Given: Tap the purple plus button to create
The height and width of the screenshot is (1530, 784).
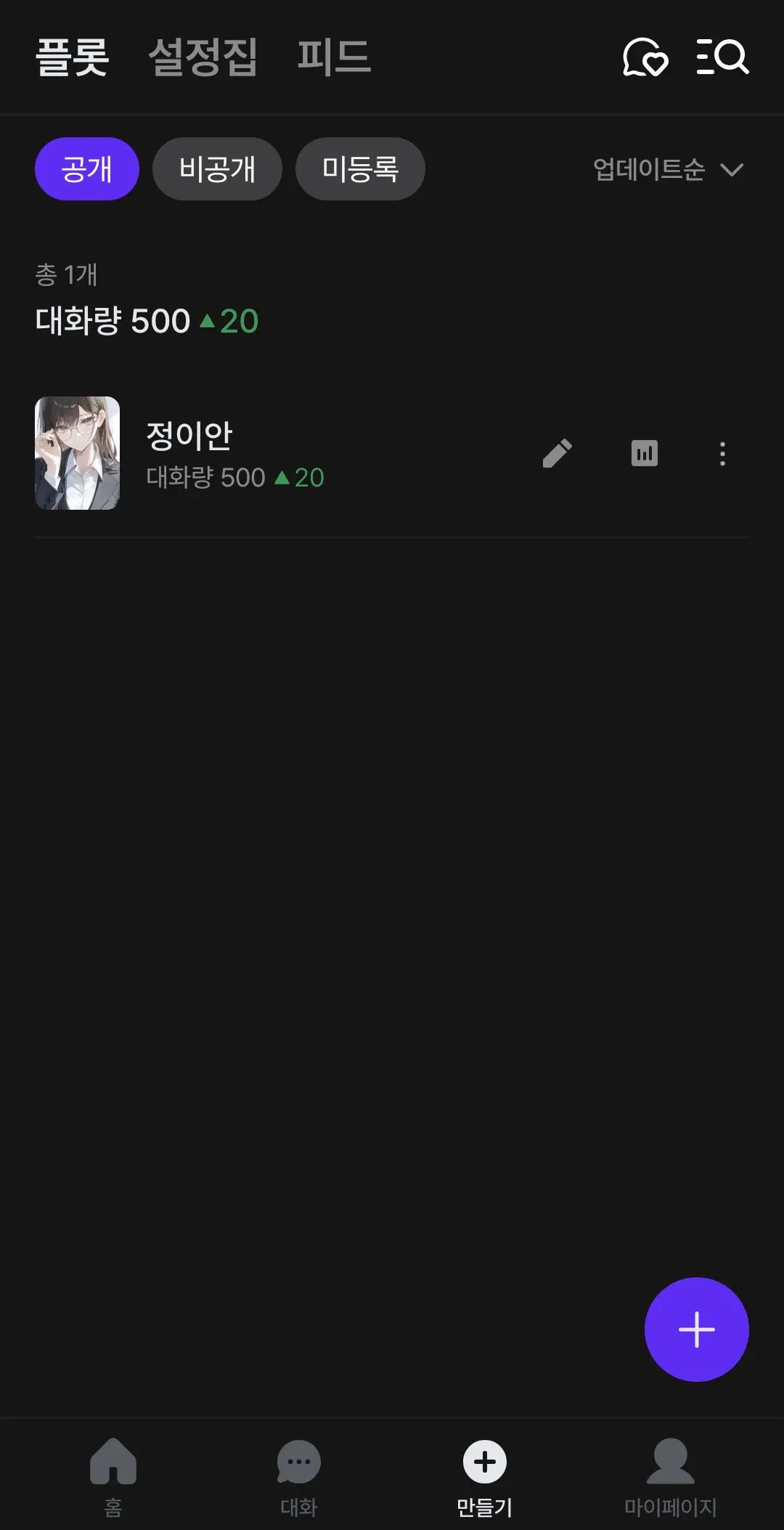Looking at the screenshot, I should (x=696, y=1329).
